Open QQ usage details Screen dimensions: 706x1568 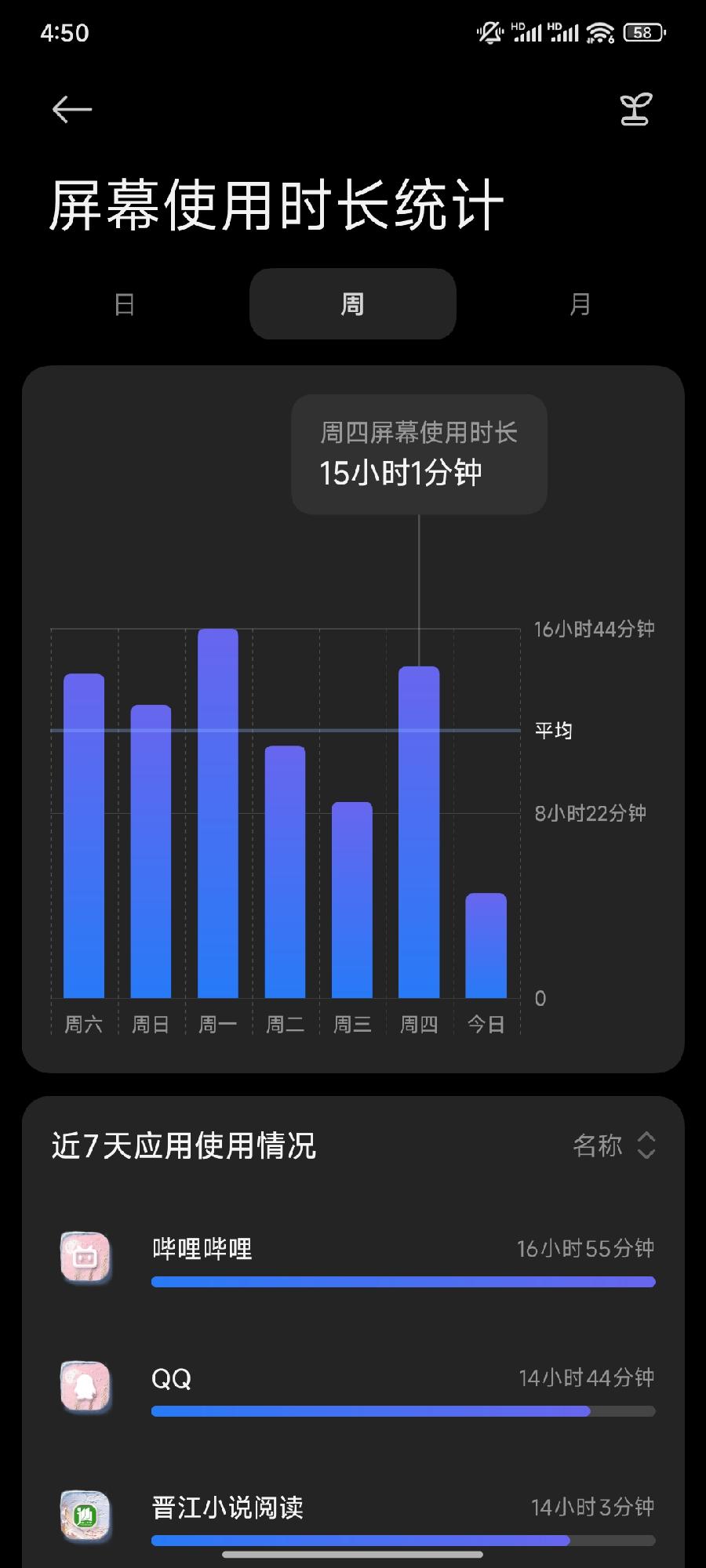353,1388
